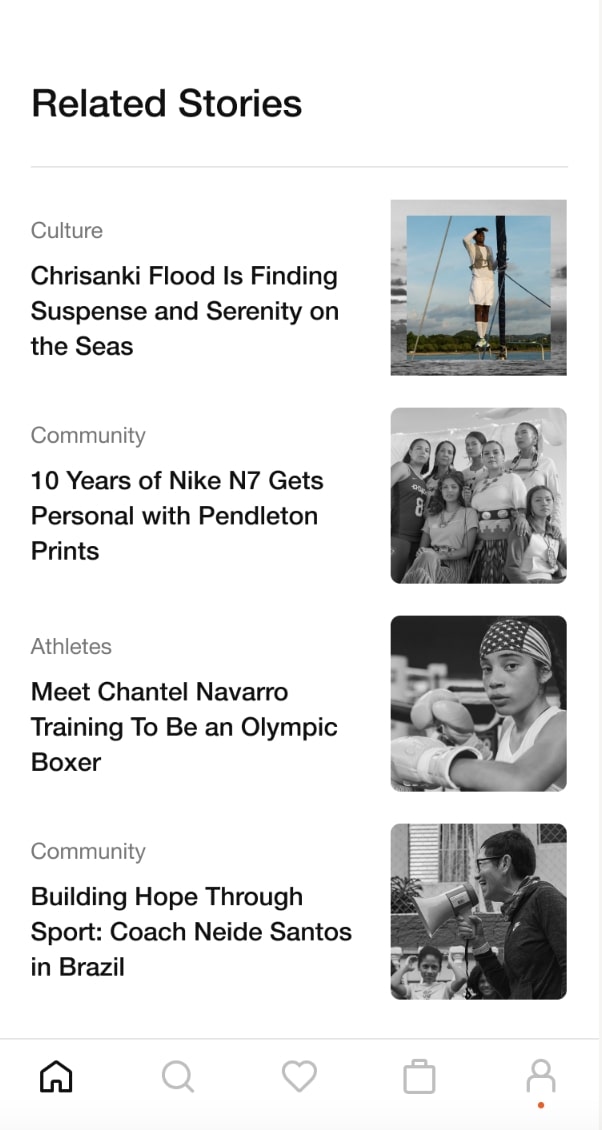The height and width of the screenshot is (1130, 602).
Task: Read the Chantel Navarro boxer story
Action: click(x=184, y=727)
